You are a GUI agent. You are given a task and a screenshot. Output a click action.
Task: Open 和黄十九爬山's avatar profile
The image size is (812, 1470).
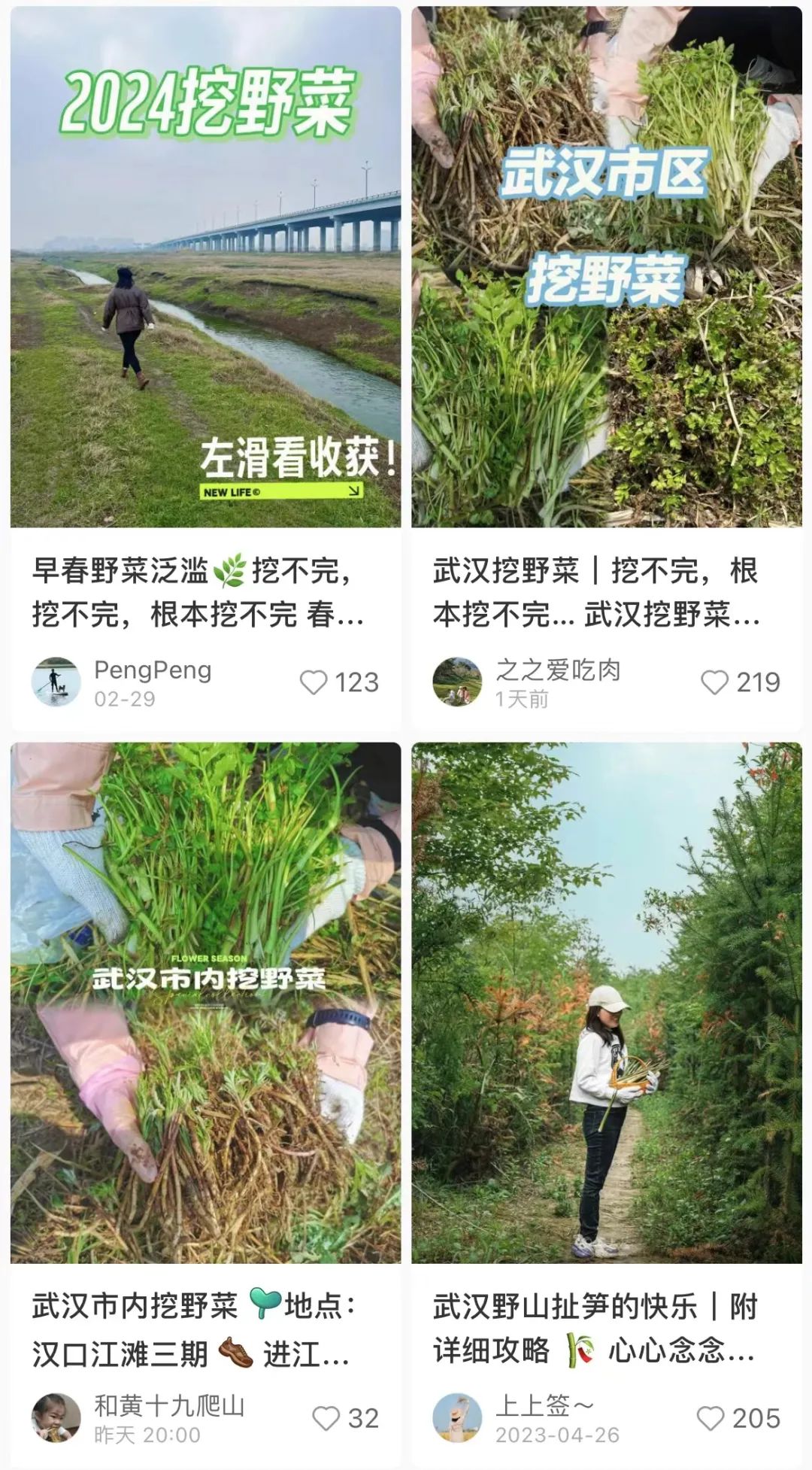coord(56,1417)
